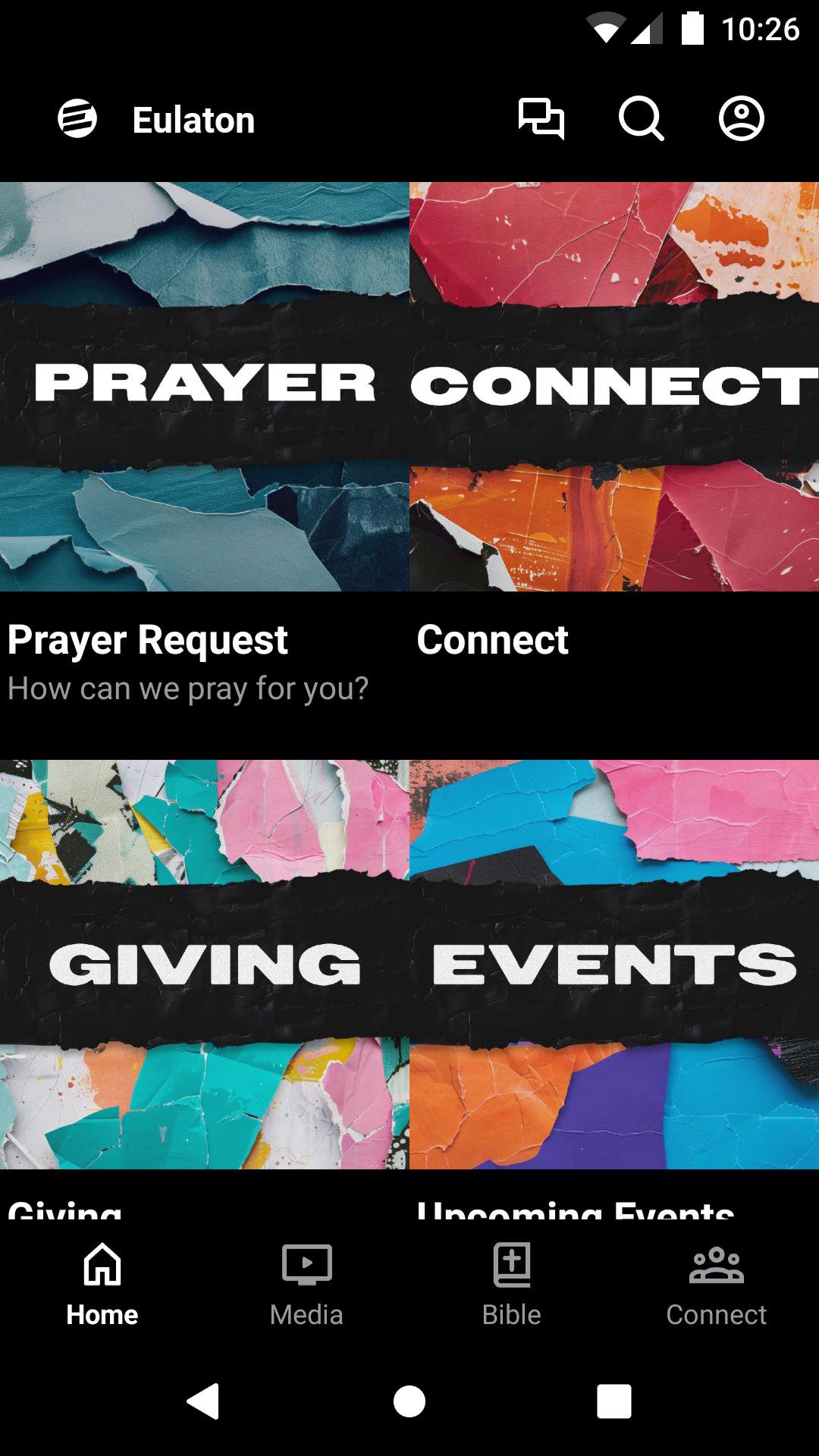Switch to the Media tab
Screen dimensions: 819x1456
click(x=306, y=1283)
